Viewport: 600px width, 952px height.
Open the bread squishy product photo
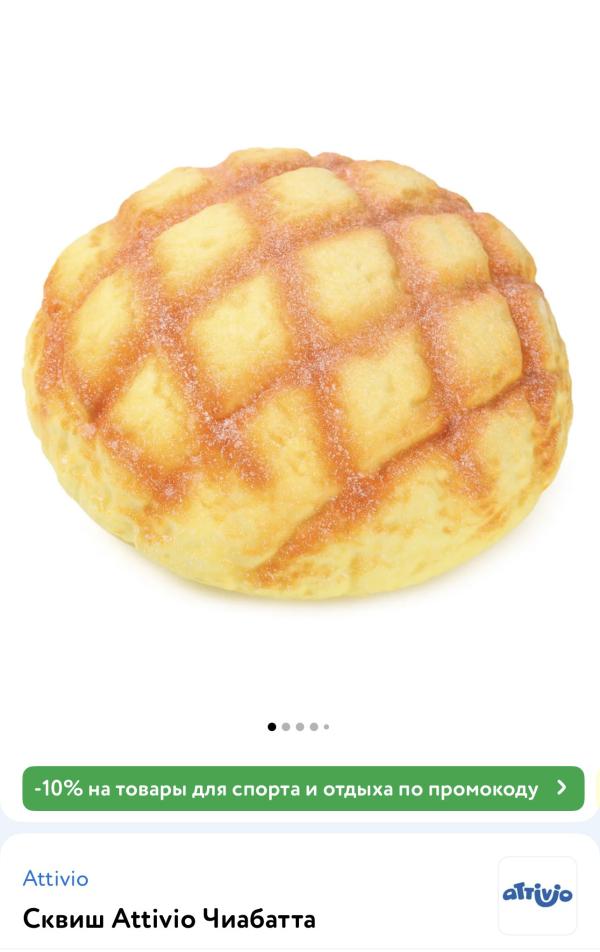click(298, 370)
